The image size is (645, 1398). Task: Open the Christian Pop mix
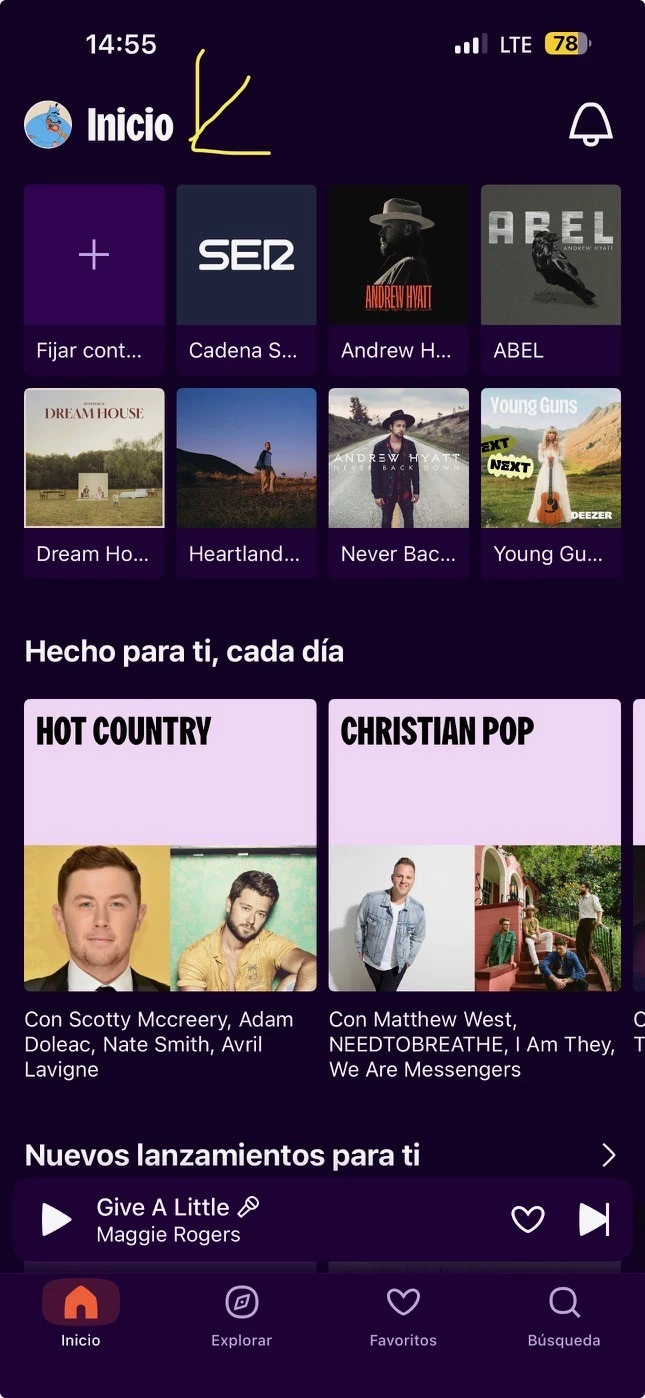(474, 845)
